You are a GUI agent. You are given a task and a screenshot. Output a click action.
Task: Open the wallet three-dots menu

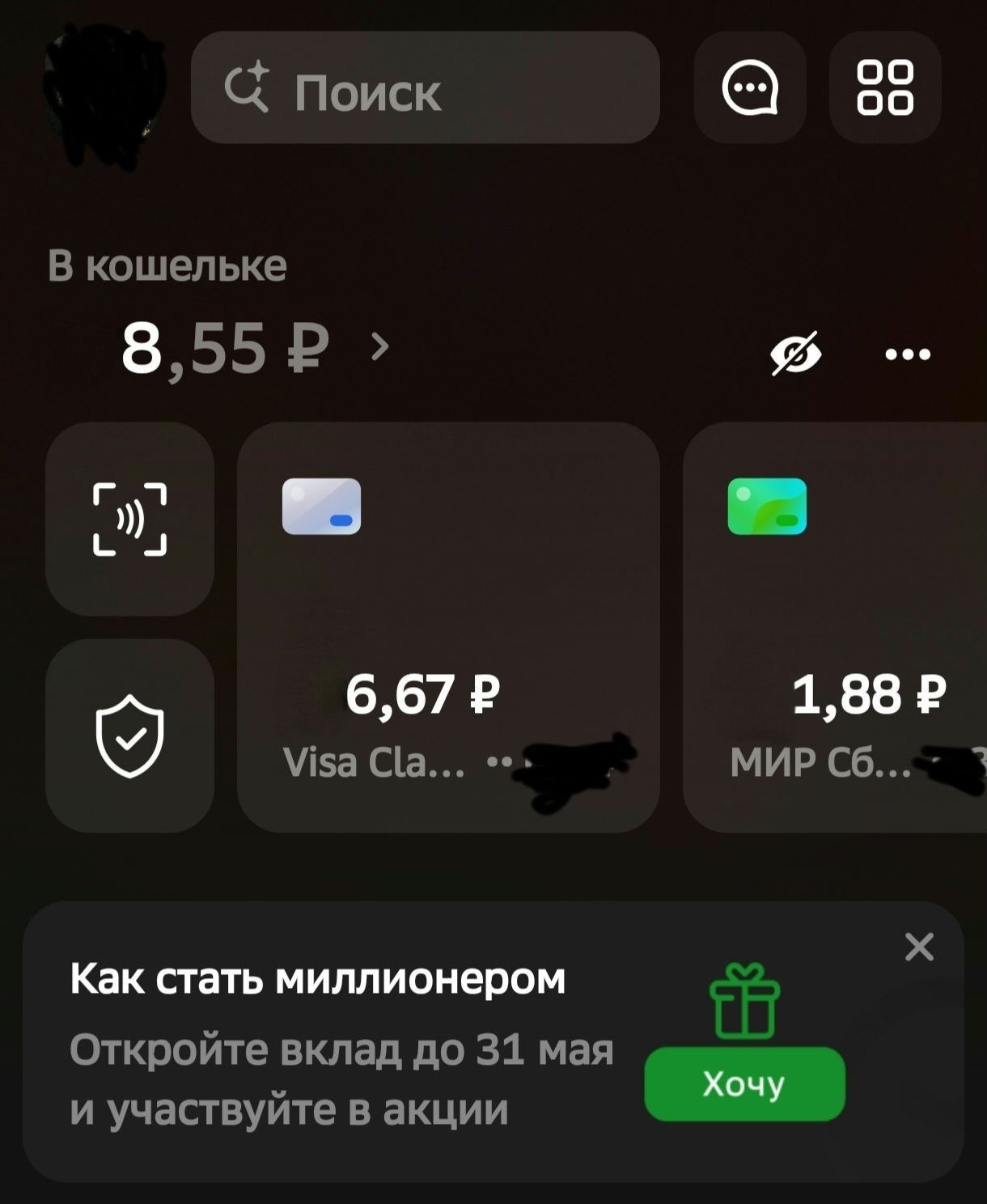coord(908,354)
